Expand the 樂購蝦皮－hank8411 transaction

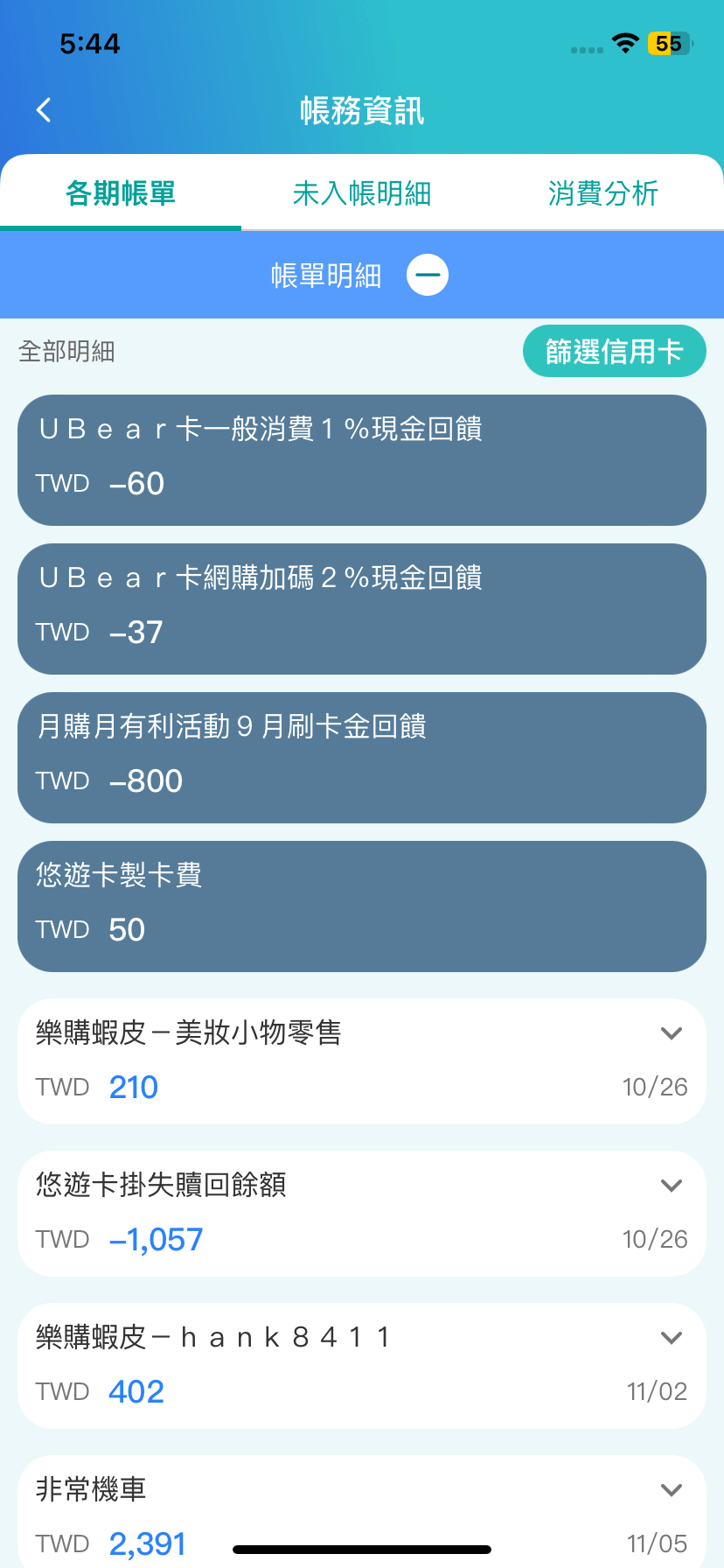coord(671,1338)
